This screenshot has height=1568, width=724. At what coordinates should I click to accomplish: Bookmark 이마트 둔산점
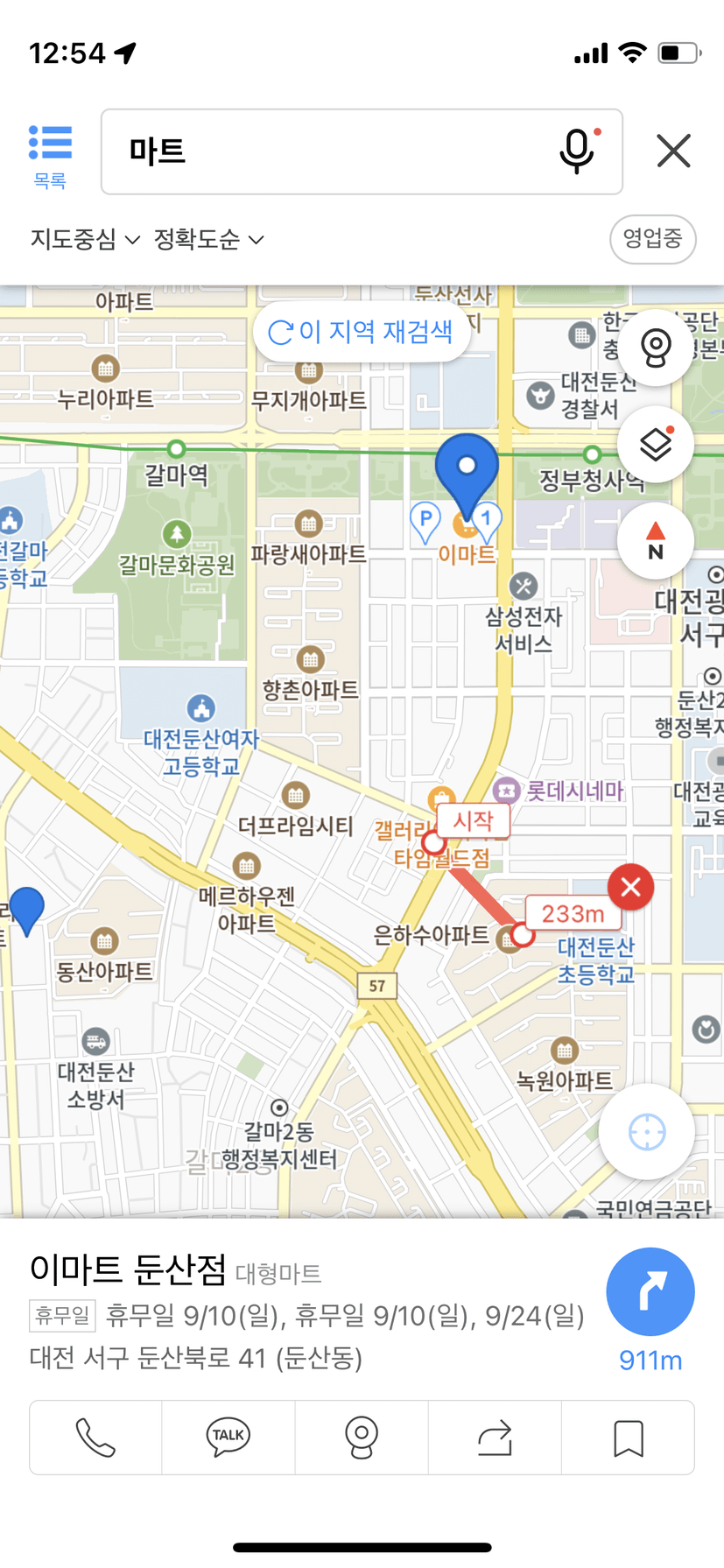point(628,1438)
